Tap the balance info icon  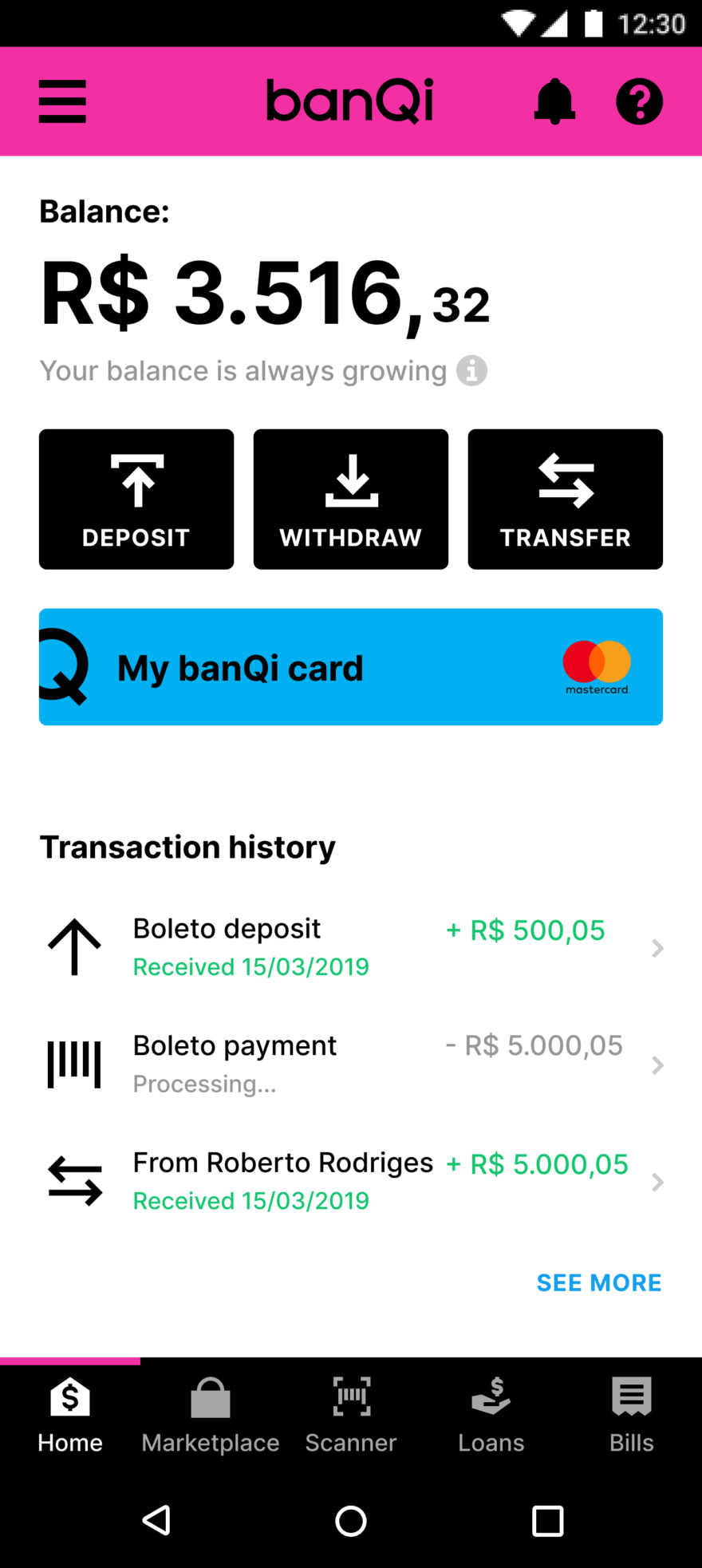pyautogui.click(x=472, y=370)
